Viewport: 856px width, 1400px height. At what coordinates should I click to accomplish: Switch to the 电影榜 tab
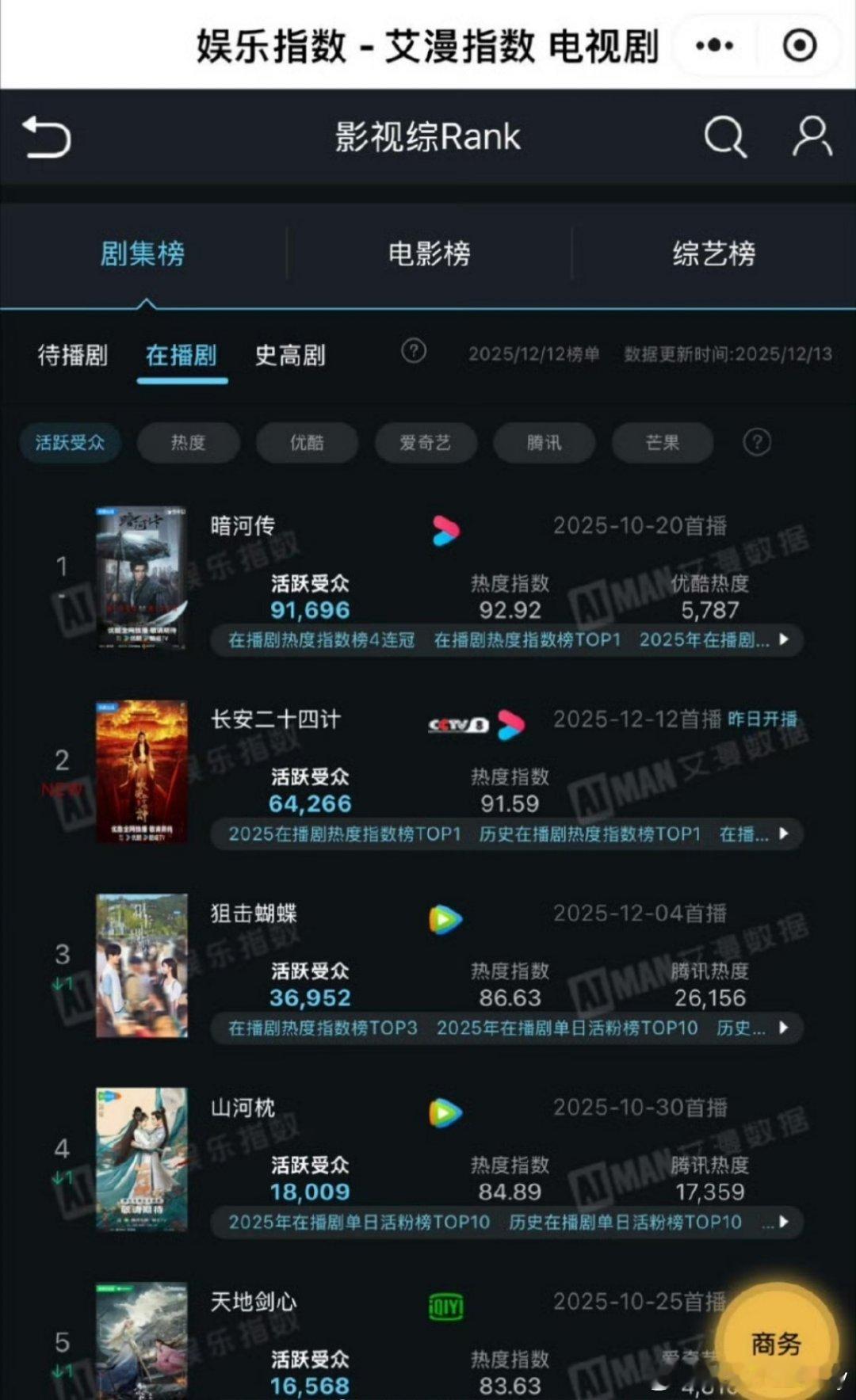(430, 252)
